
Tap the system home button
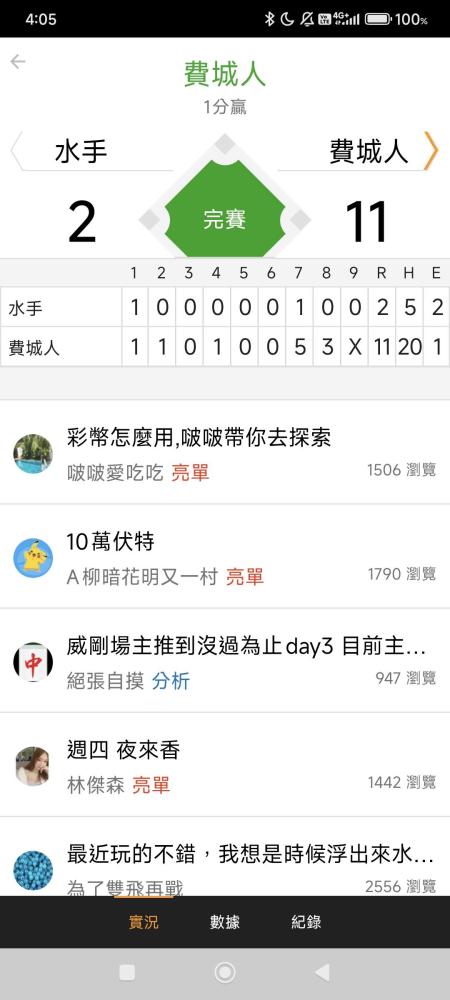225,973
